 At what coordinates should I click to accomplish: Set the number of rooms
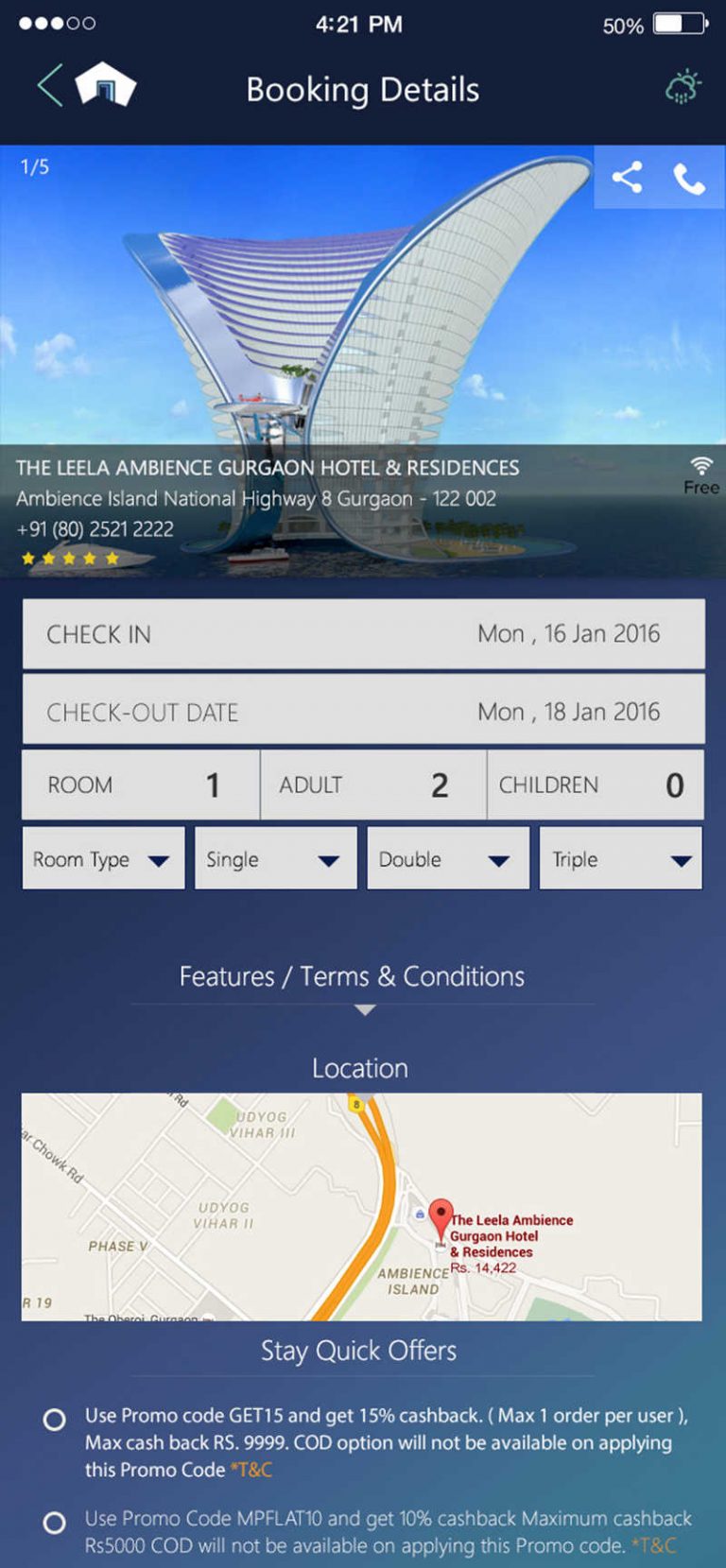click(x=141, y=784)
